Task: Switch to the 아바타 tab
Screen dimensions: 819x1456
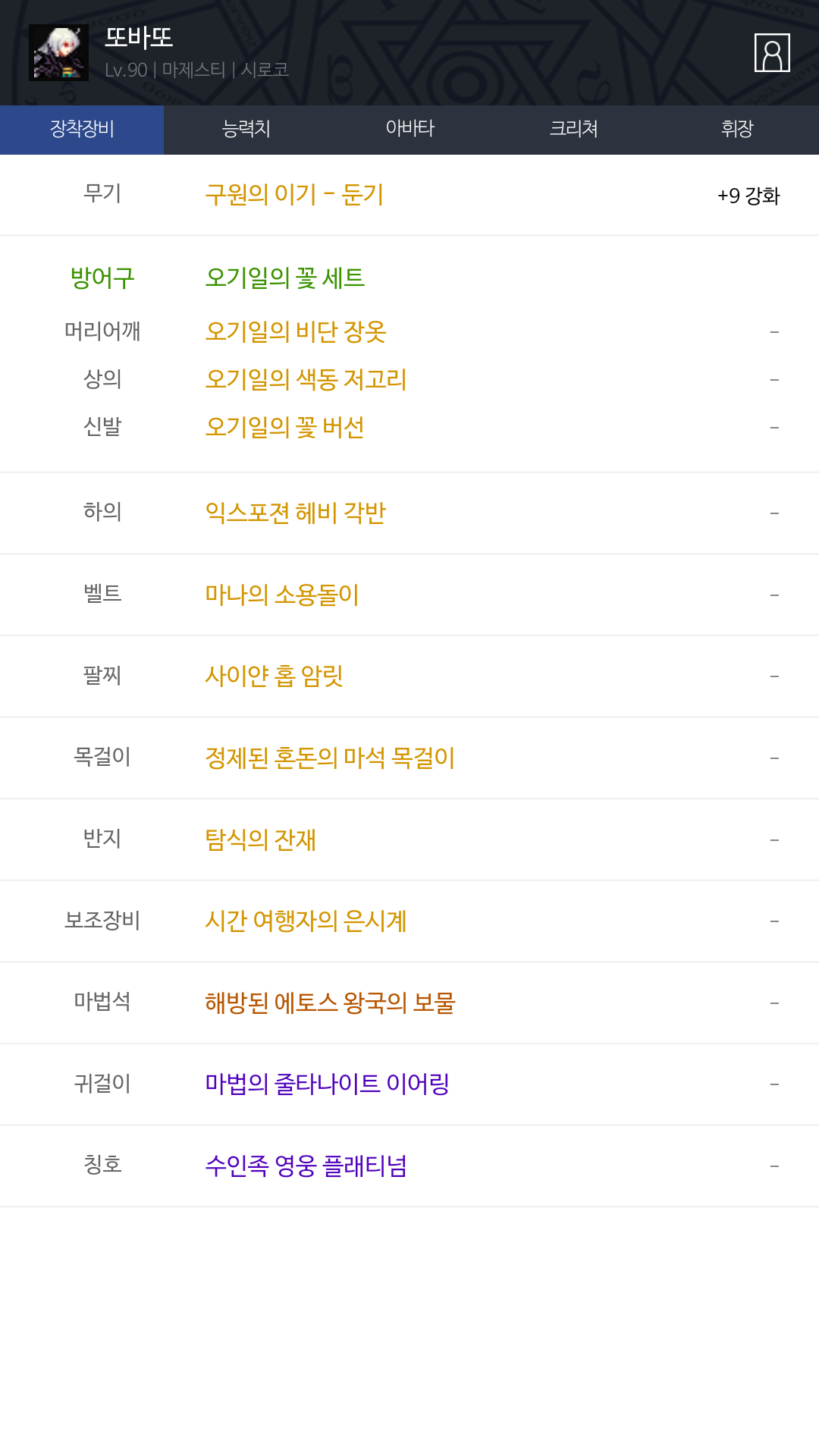Action: pos(409,130)
